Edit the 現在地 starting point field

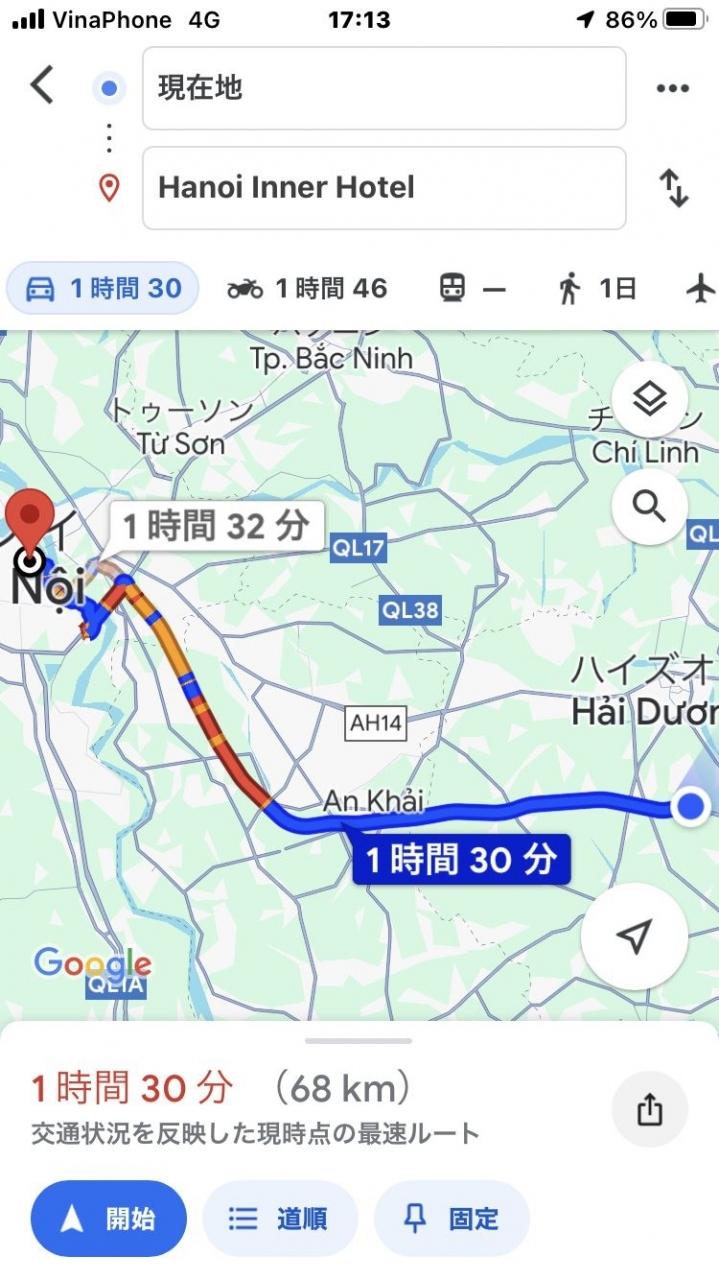(384, 88)
